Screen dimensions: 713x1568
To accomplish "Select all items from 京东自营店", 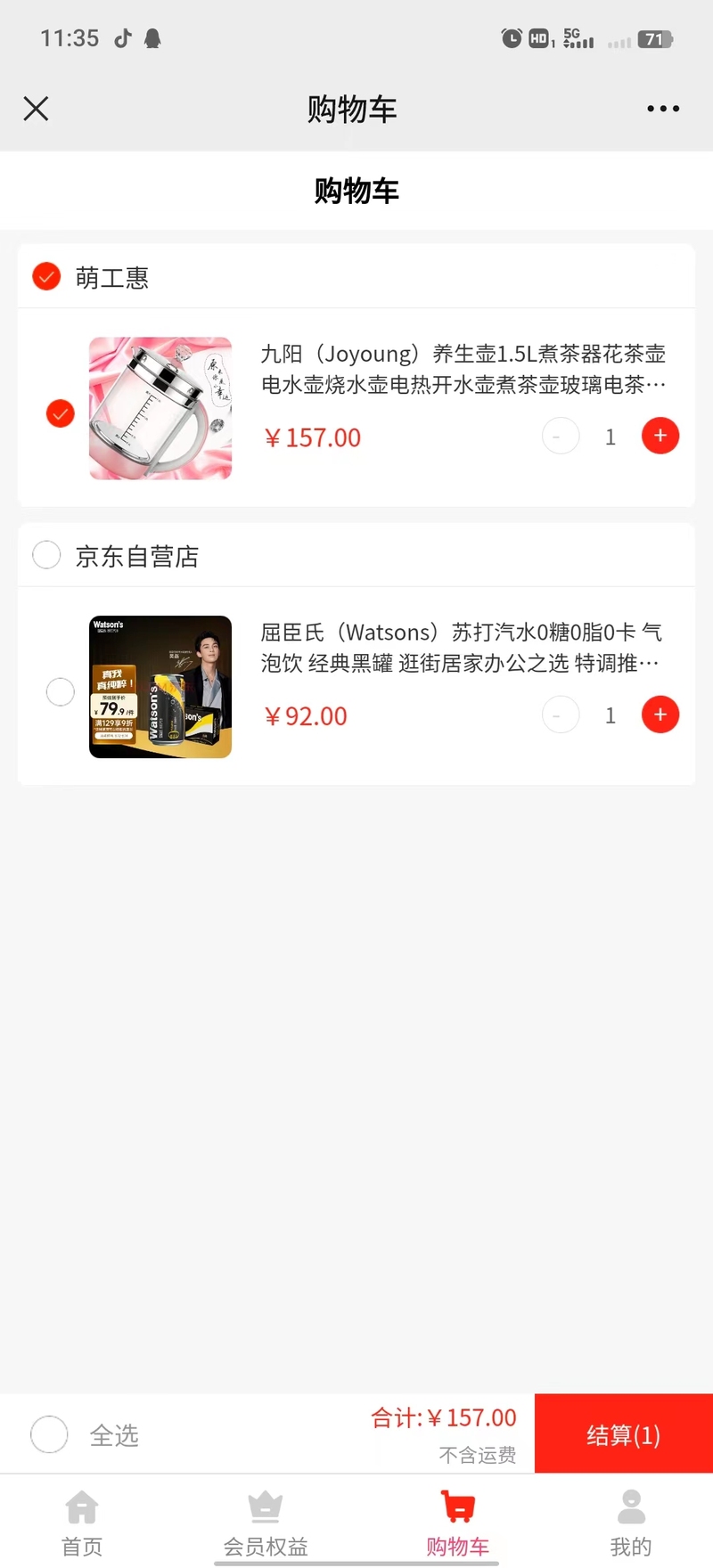I will [46, 555].
